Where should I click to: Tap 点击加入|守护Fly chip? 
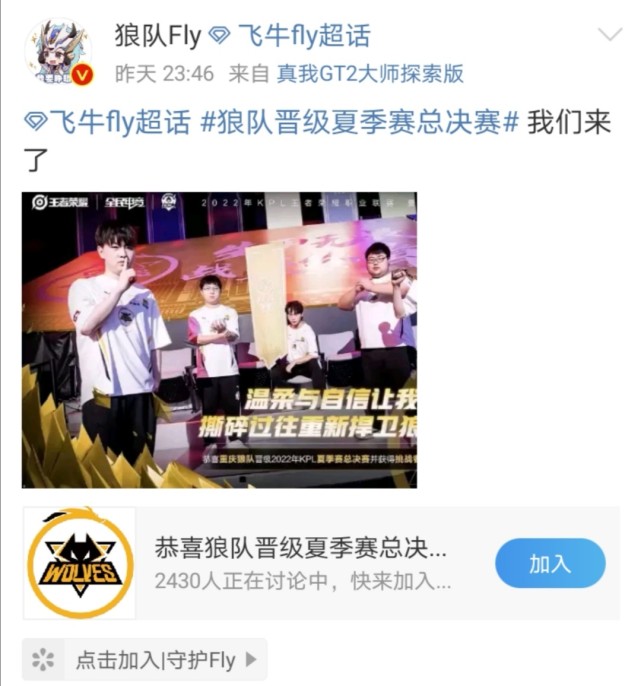(x=143, y=660)
